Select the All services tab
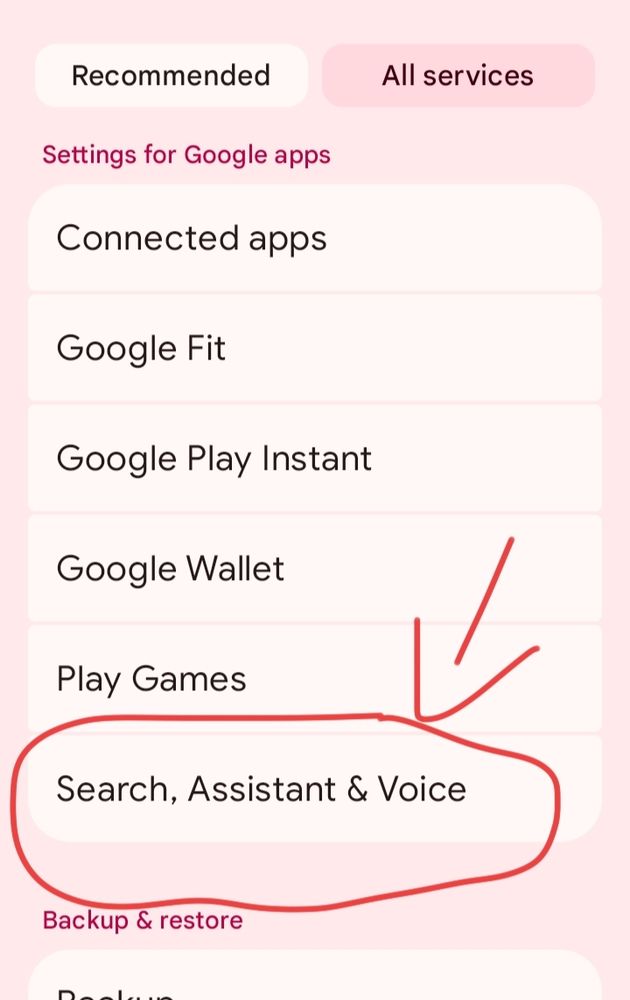Viewport: 630px width, 1000px height. pos(458,75)
